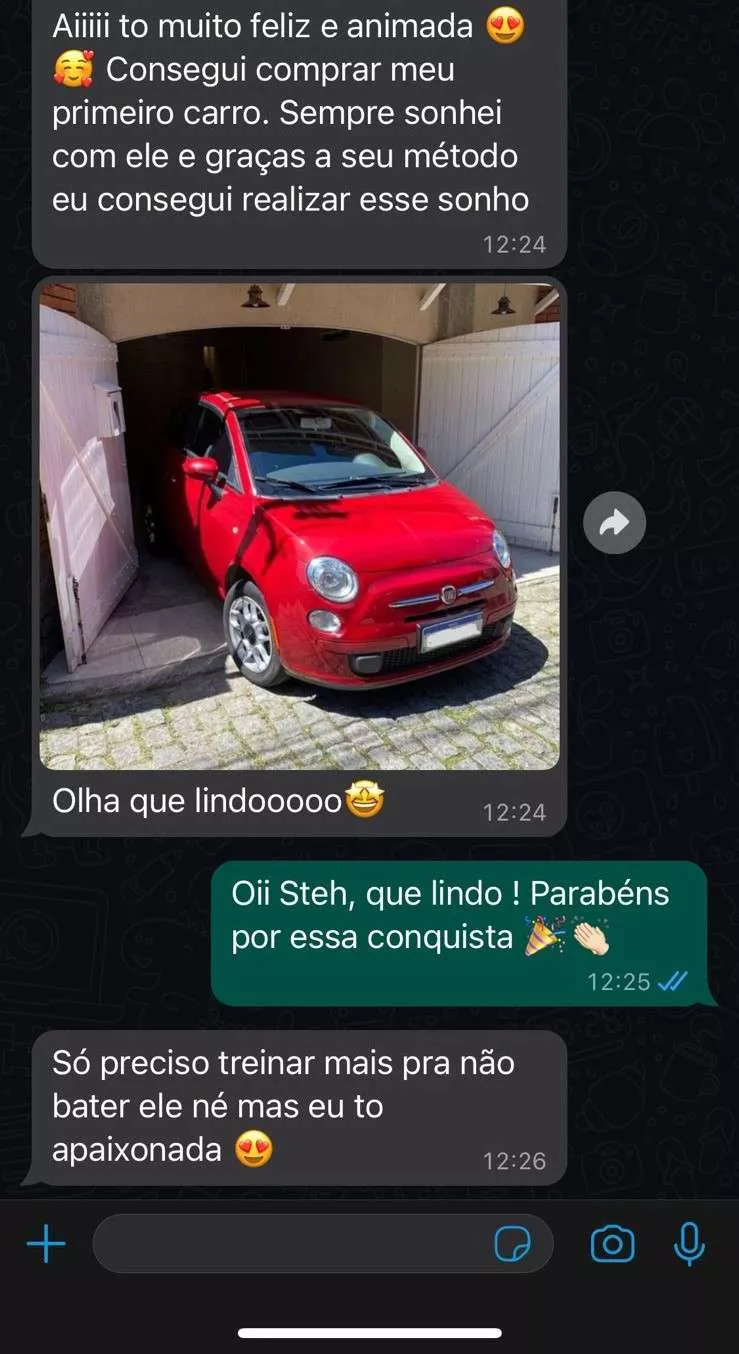Open the plus attachment menu
The height and width of the screenshot is (1354, 739).
pos(45,1244)
